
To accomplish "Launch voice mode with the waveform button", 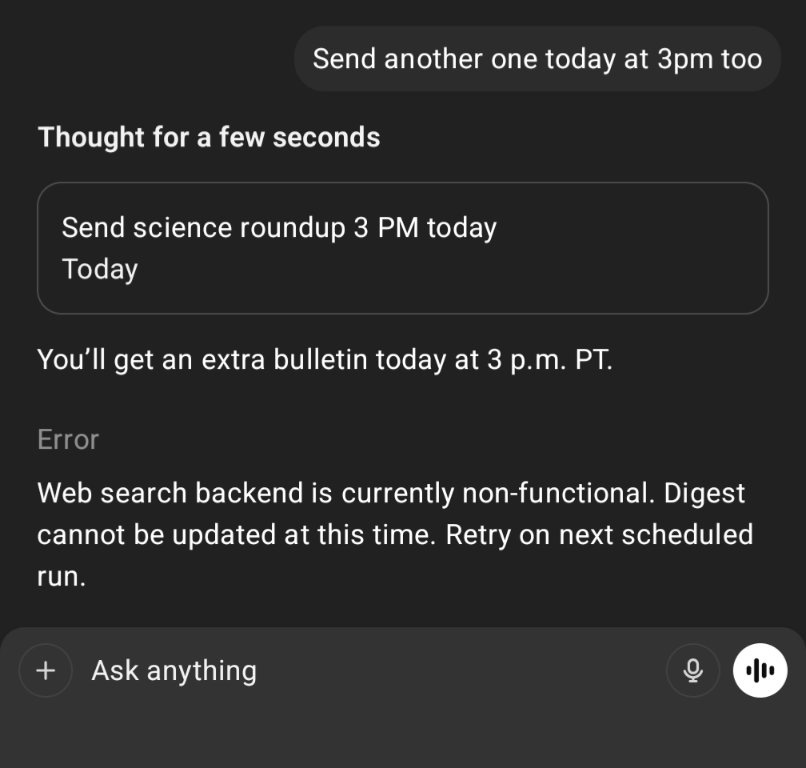I will tap(760, 670).
